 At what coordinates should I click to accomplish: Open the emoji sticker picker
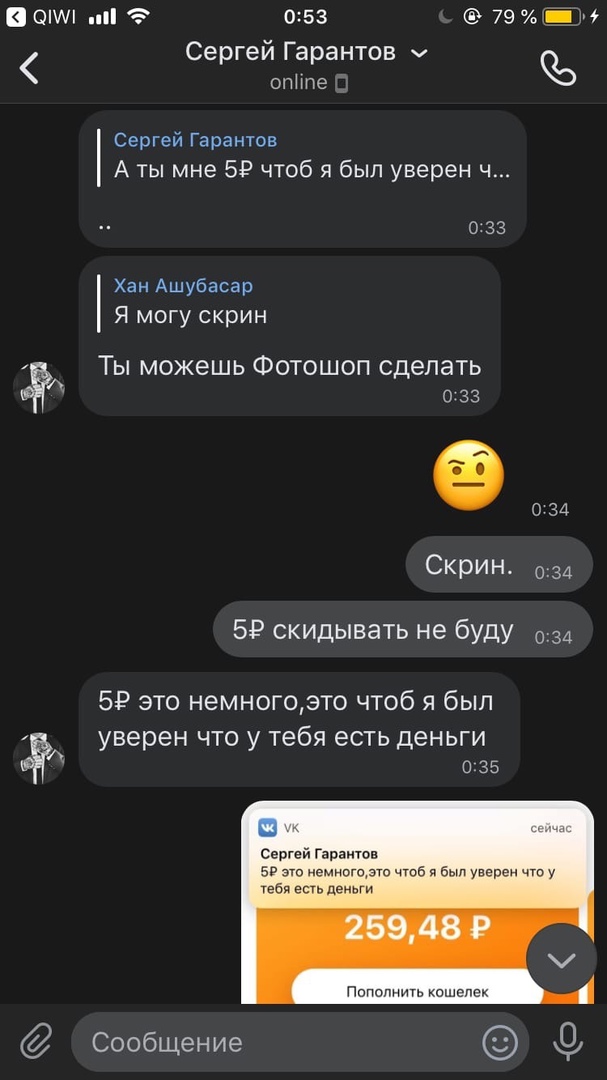500,1042
